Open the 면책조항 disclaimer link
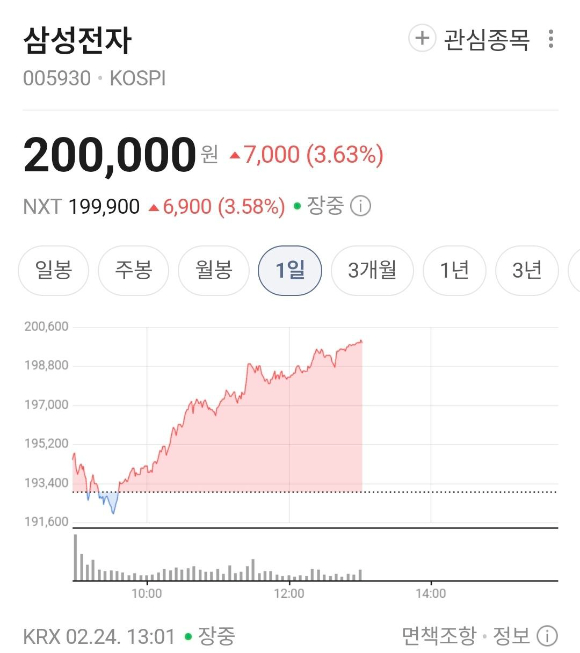Viewport: 580px width, 653px height. (x=439, y=636)
